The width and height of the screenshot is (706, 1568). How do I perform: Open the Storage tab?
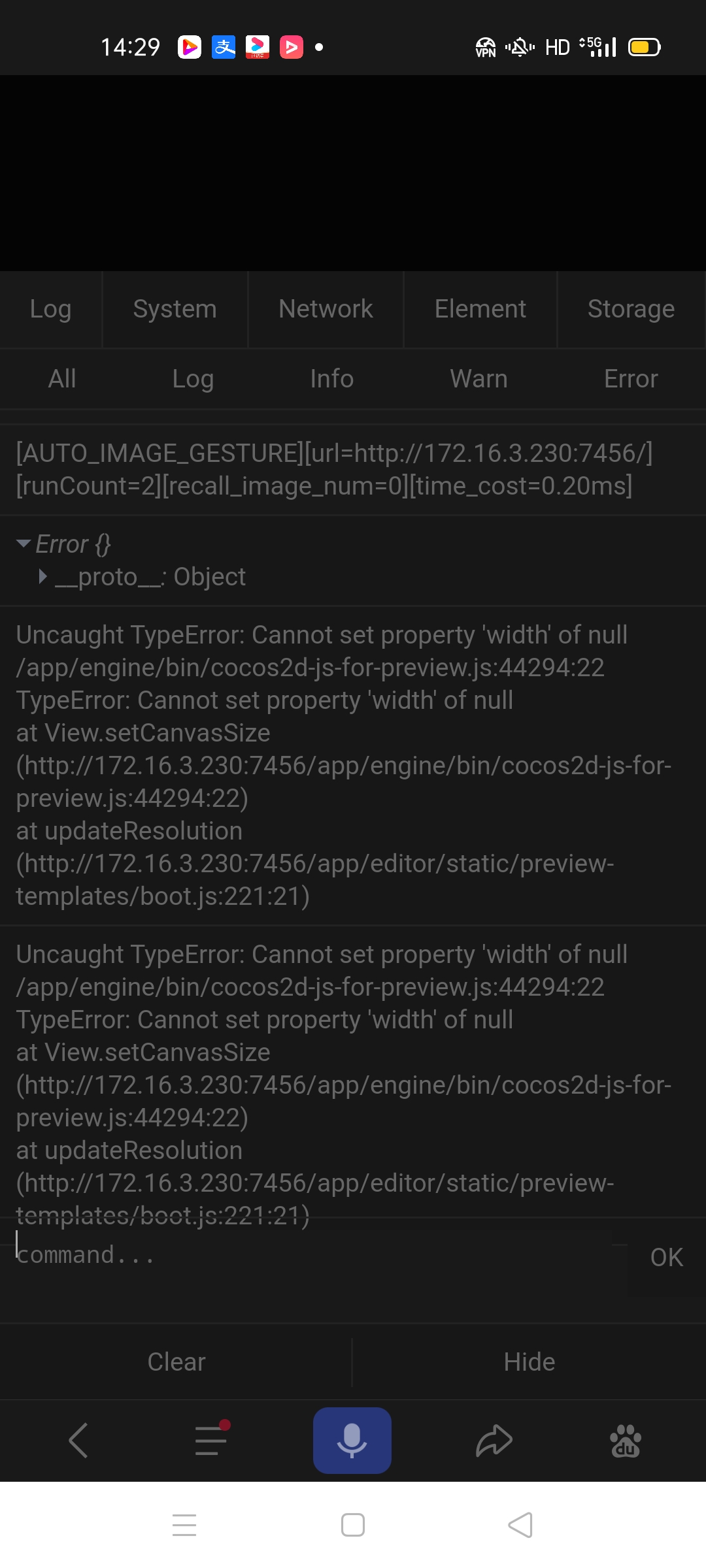[x=631, y=309]
